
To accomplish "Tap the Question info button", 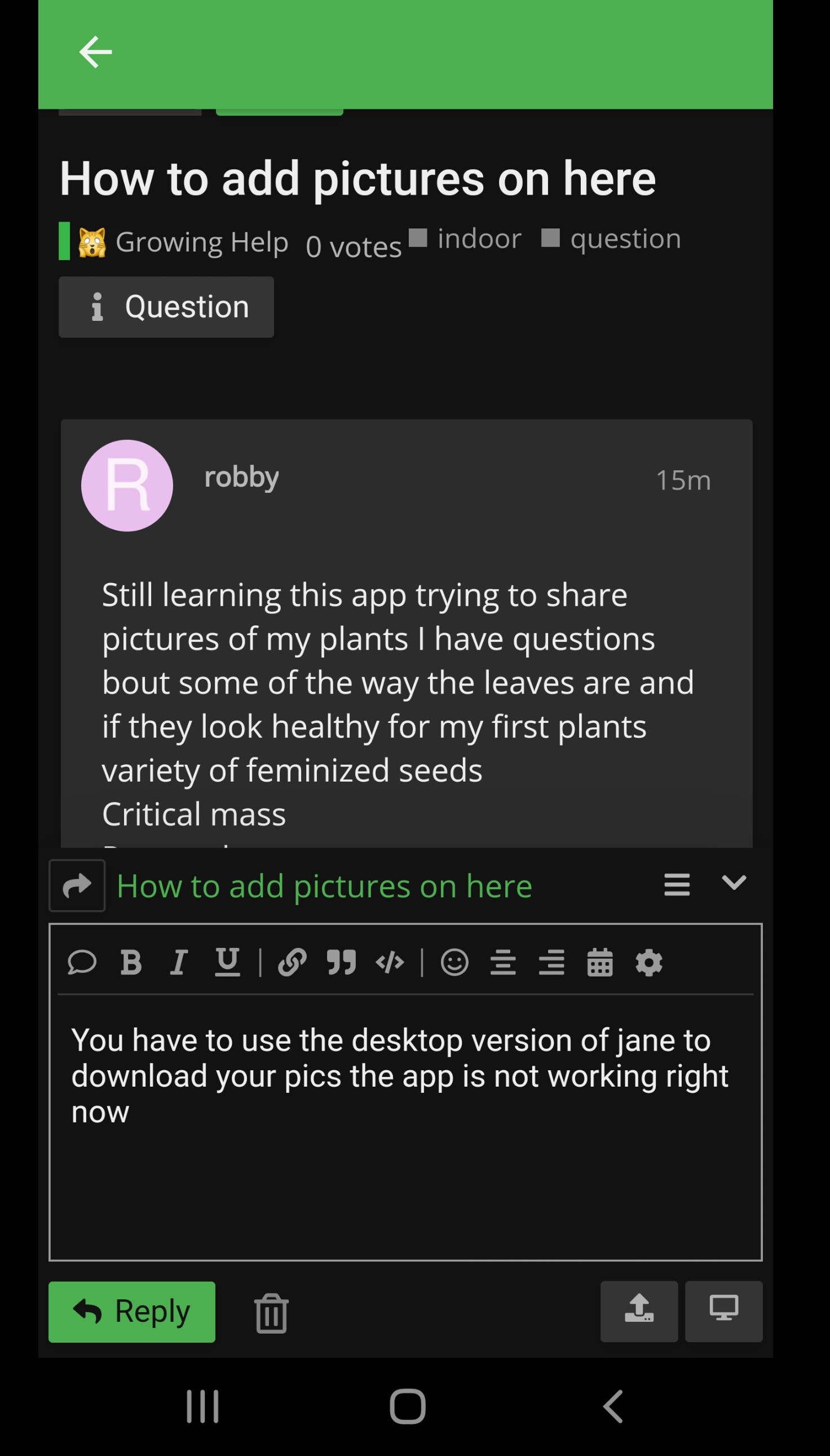I will pyautogui.click(x=166, y=307).
